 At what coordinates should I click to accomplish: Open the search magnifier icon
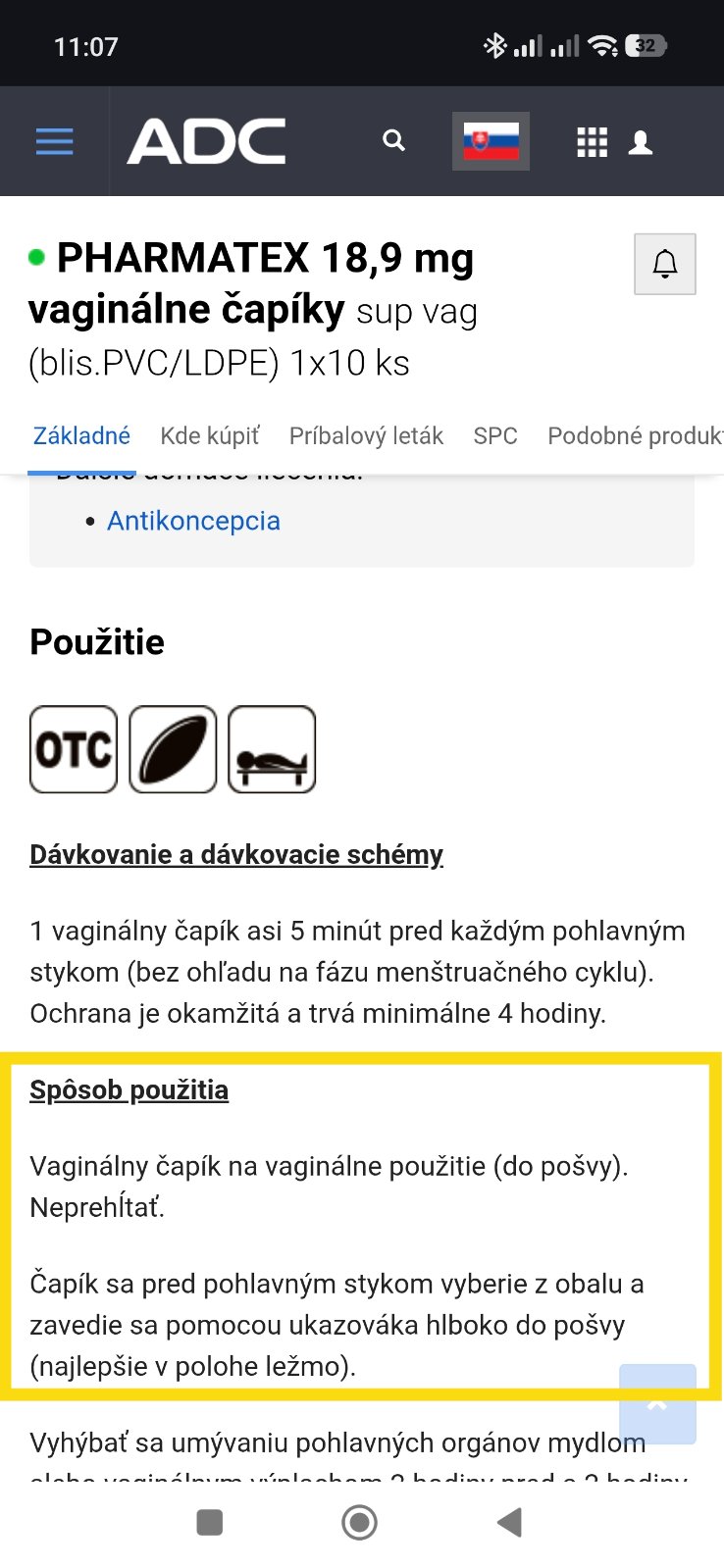tap(393, 140)
